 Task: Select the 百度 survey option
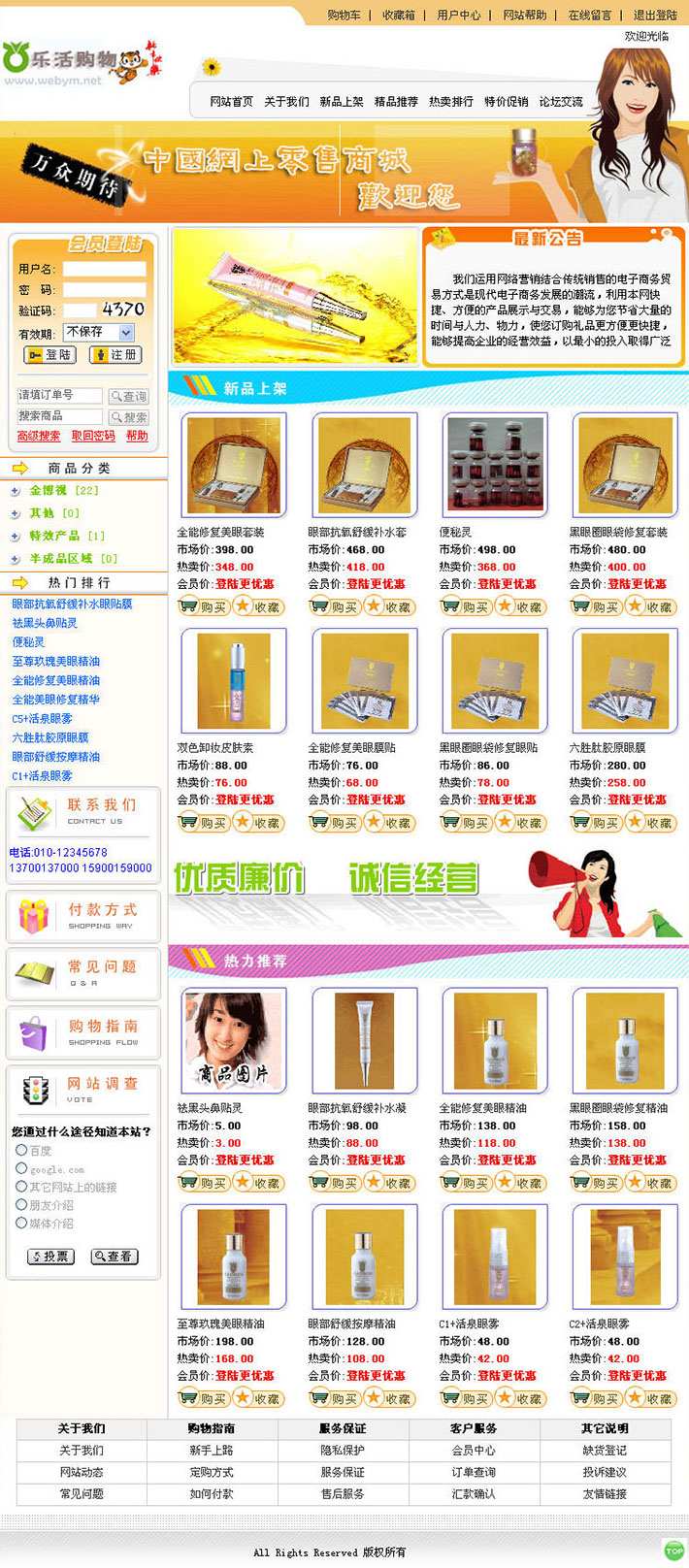tap(21, 1150)
